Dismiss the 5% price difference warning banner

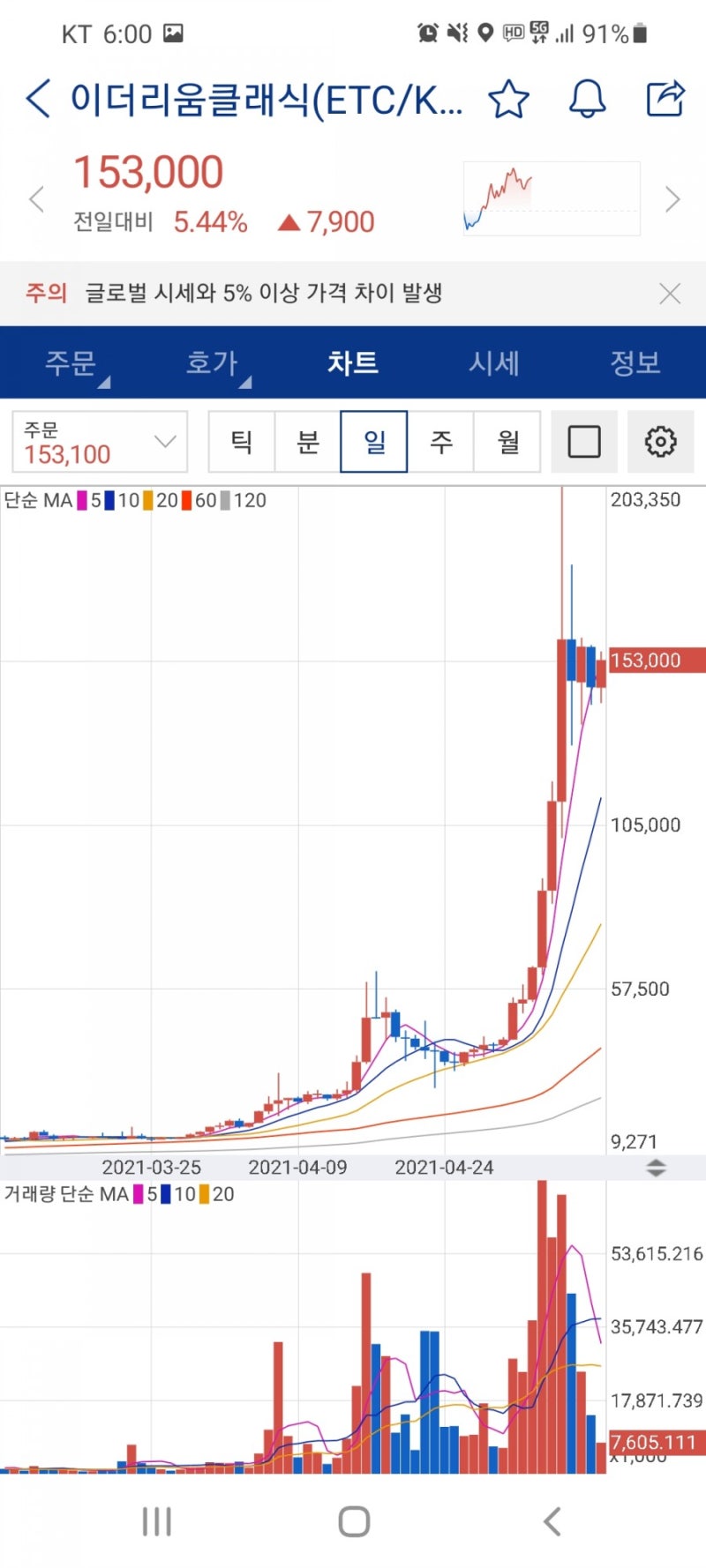[670, 293]
